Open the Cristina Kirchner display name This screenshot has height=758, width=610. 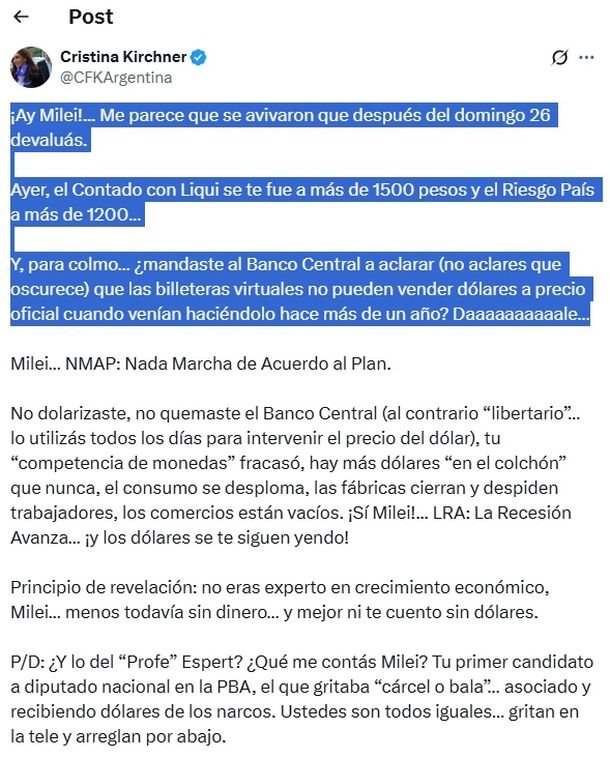(x=122, y=57)
